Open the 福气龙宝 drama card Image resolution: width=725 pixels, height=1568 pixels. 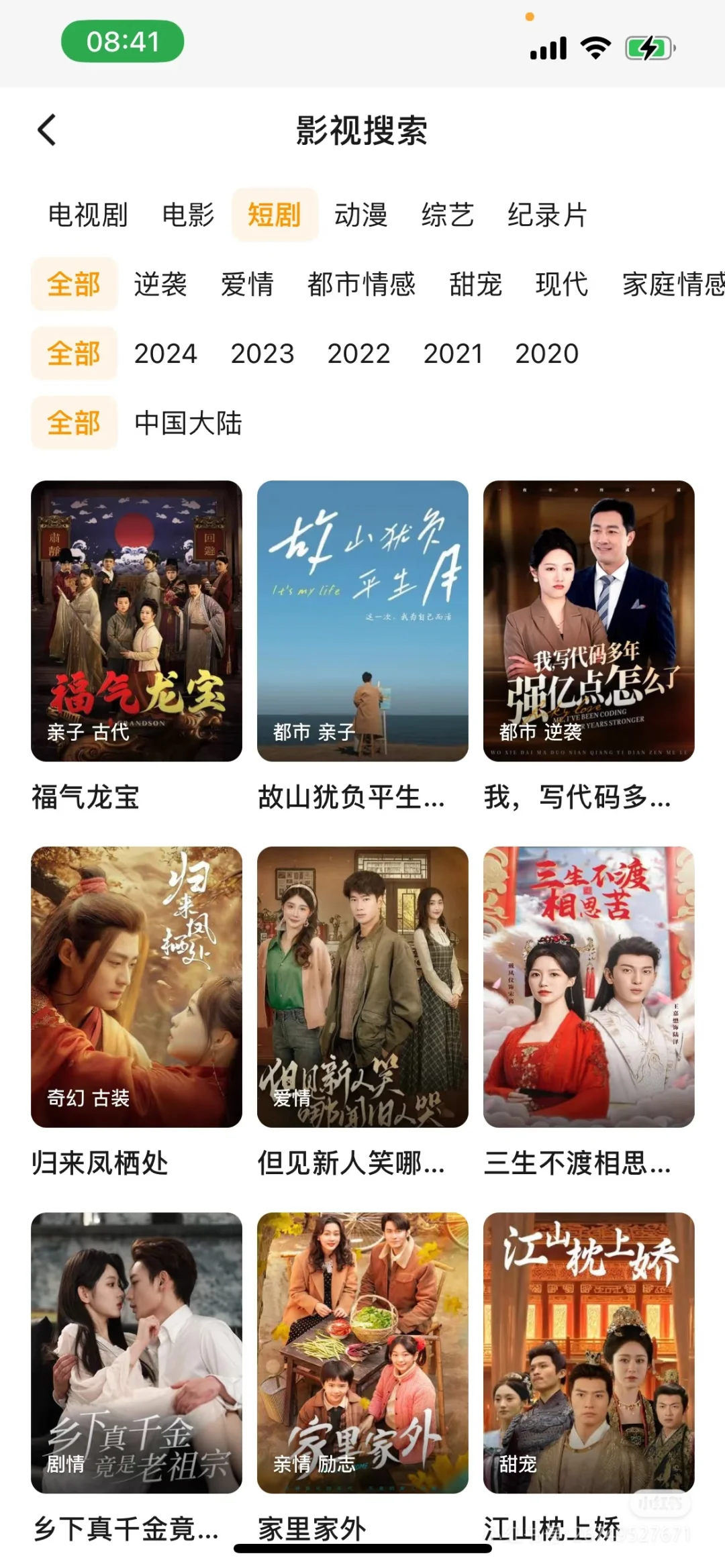point(136,621)
